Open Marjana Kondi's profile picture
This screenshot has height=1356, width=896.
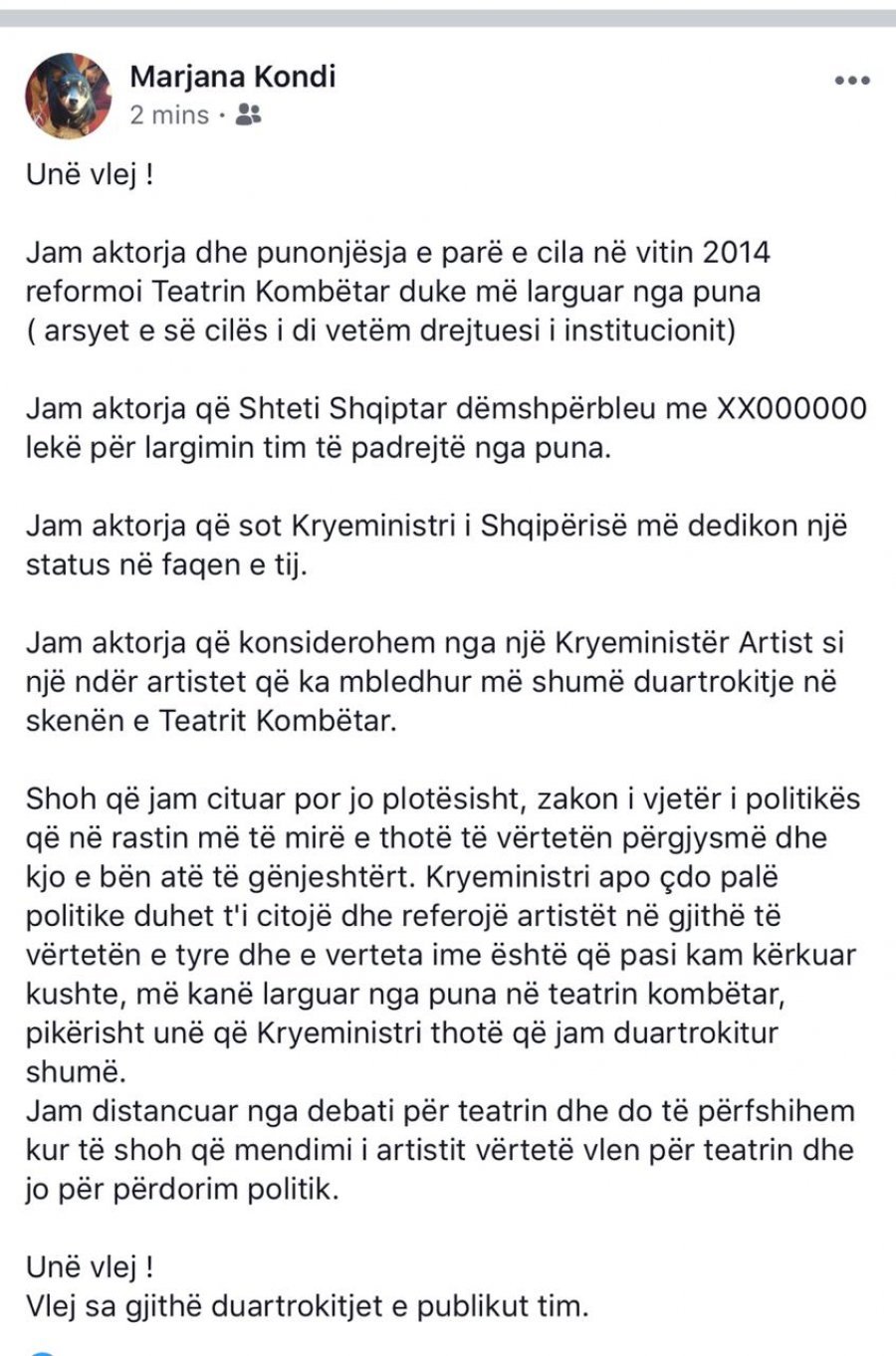pos(68,96)
